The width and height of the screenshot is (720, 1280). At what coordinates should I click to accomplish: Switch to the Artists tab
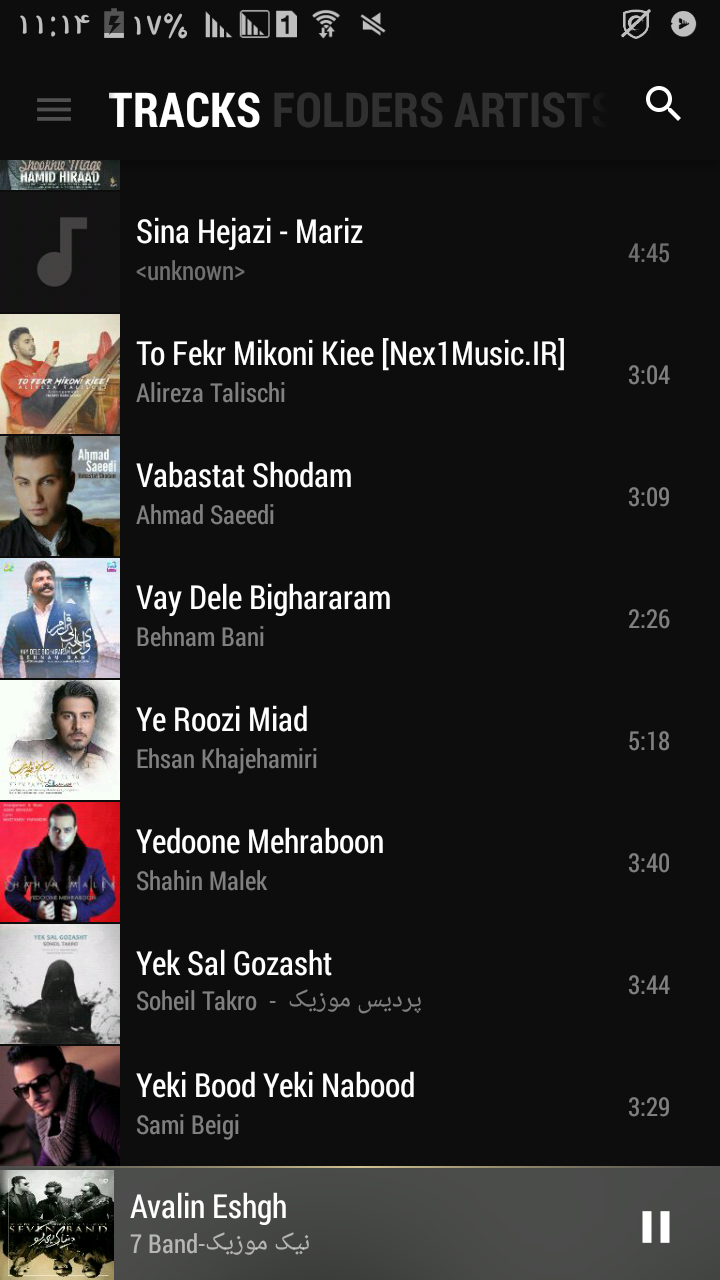click(x=530, y=110)
